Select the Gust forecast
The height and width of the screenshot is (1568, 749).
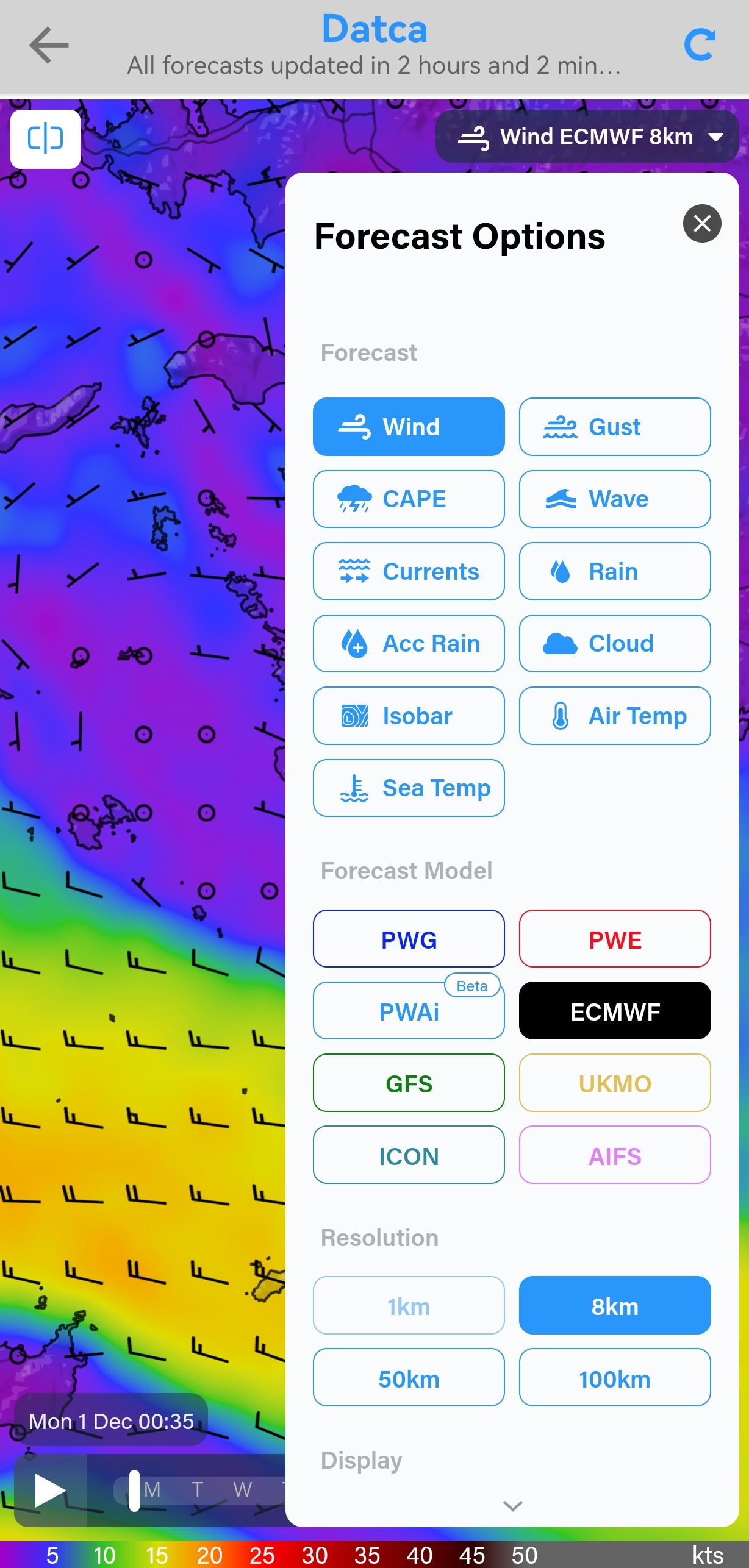coord(614,427)
